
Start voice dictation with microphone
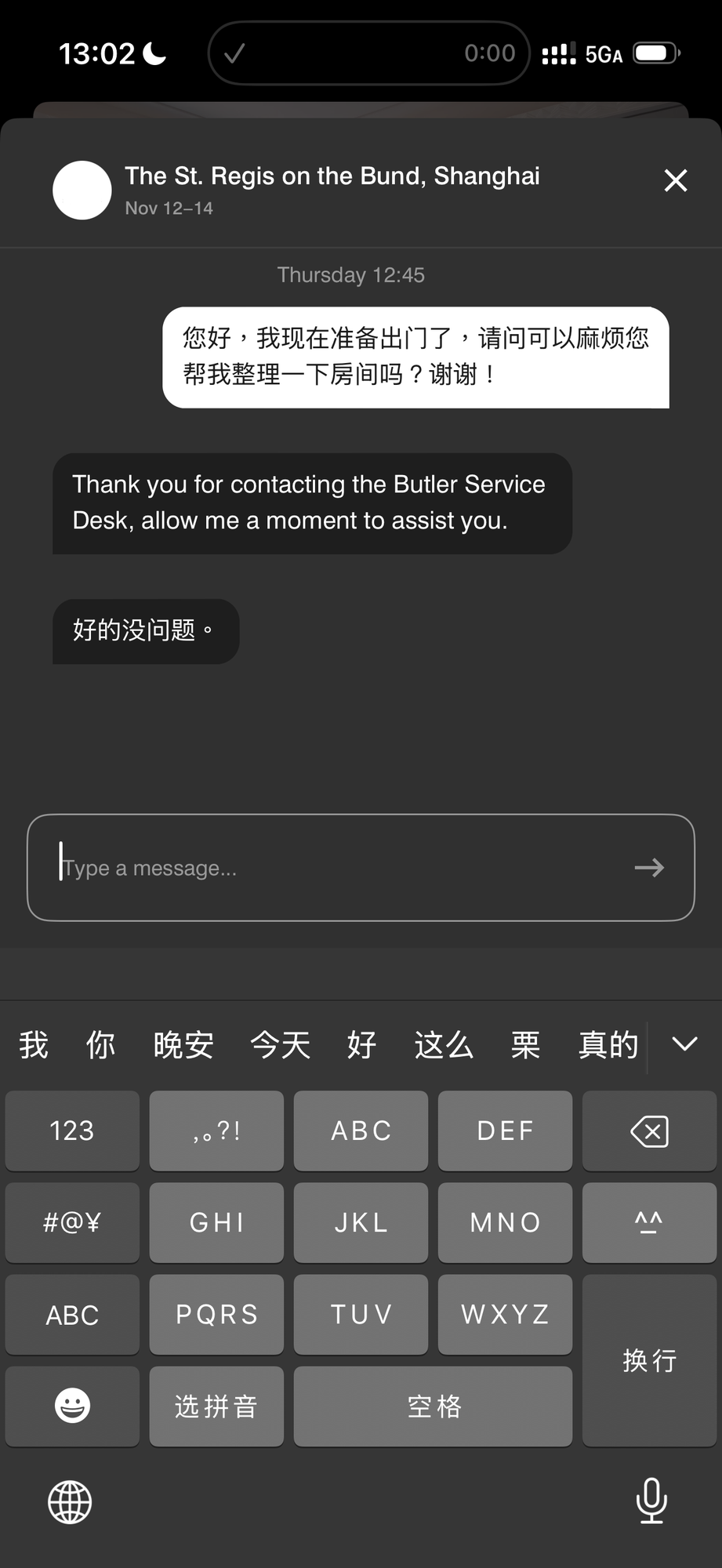pos(651,1501)
